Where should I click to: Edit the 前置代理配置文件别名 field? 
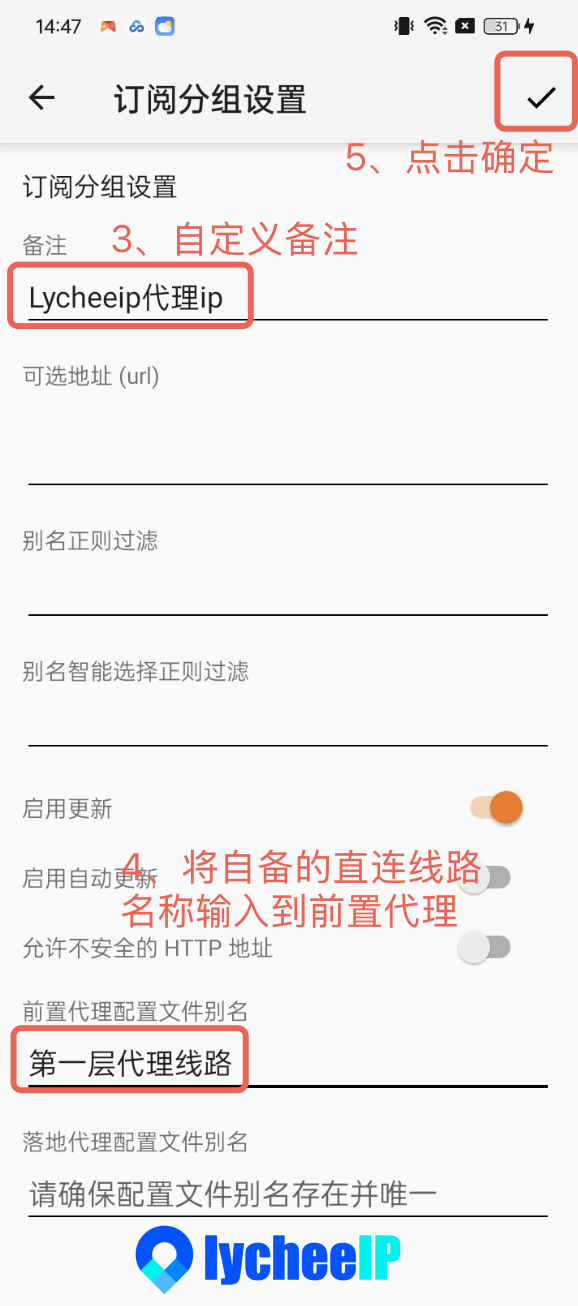click(287, 1062)
